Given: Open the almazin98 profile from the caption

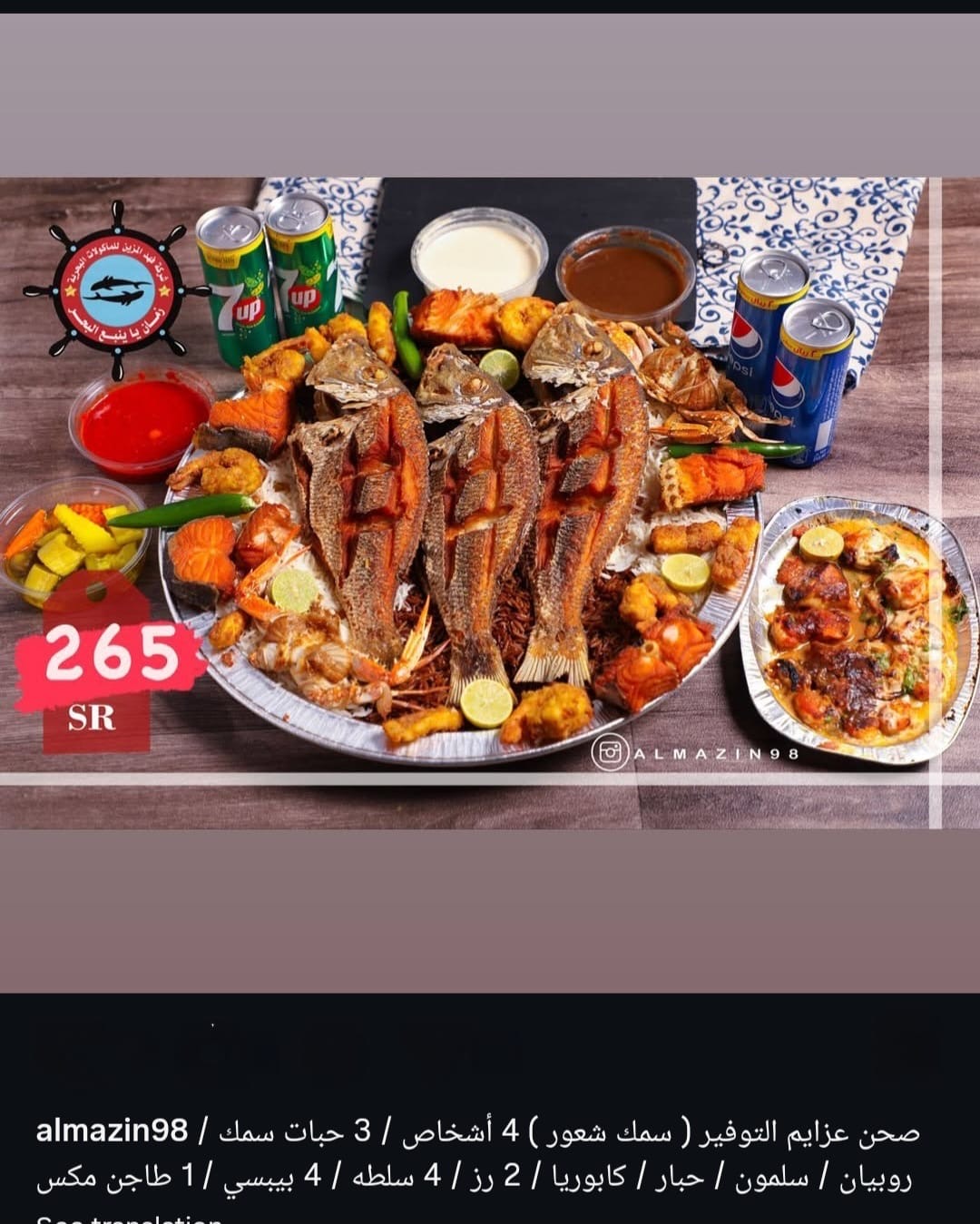Looking at the screenshot, I should pyautogui.click(x=112, y=1131).
